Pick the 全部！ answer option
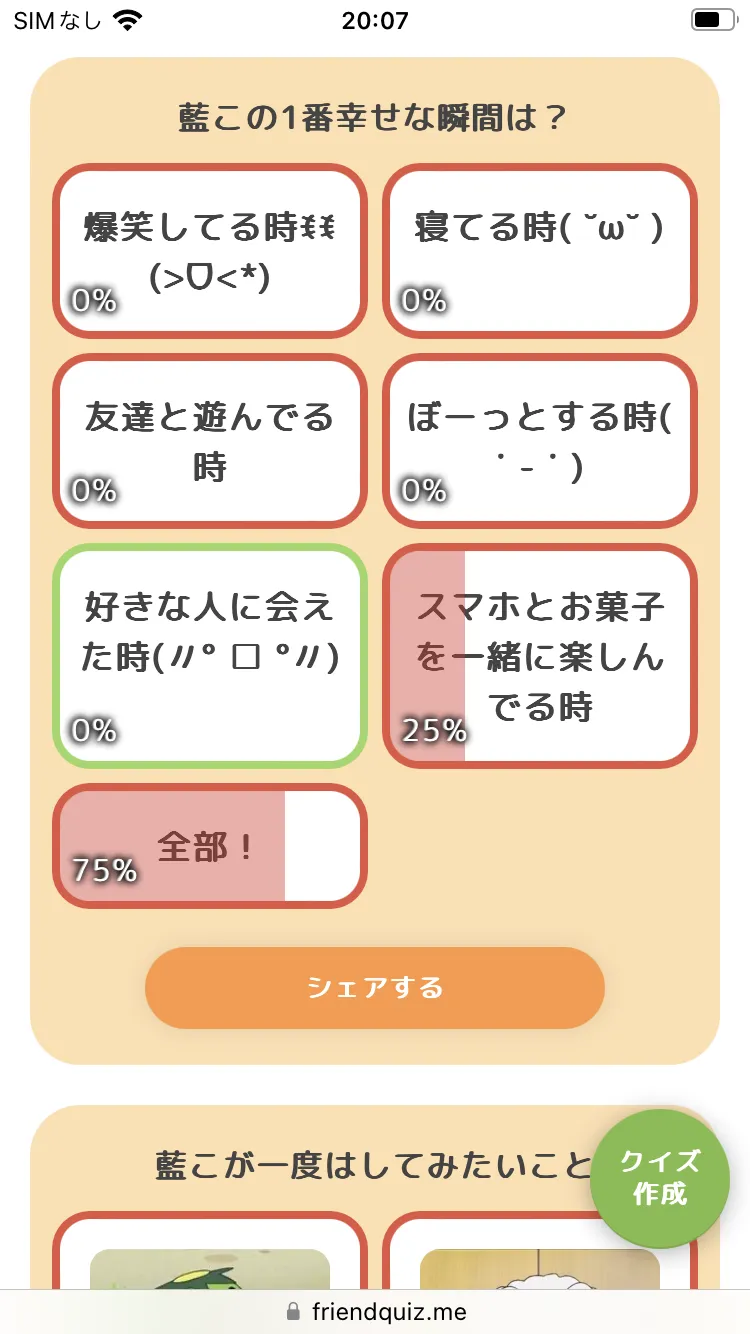 coord(210,846)
